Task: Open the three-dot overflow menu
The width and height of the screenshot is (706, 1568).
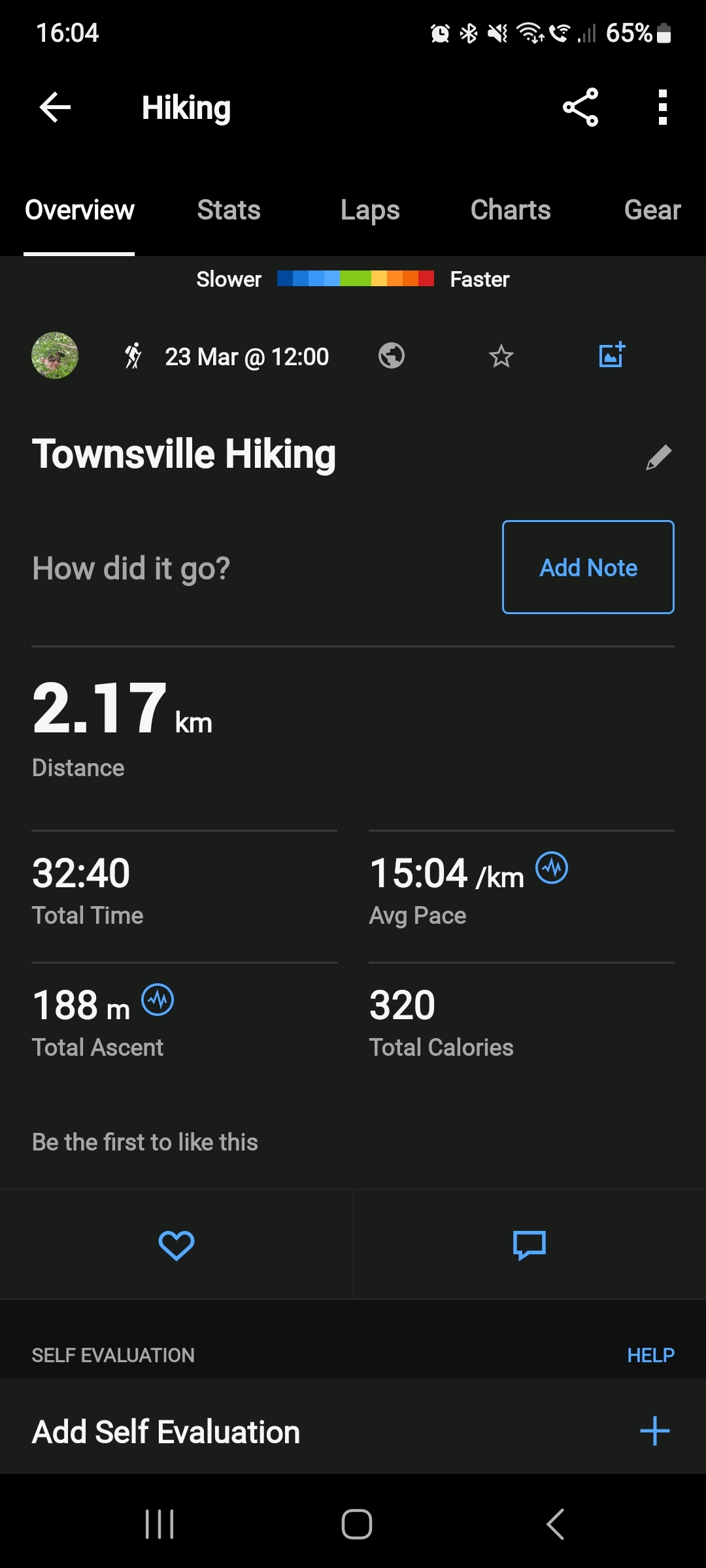Action: point(662,107)
